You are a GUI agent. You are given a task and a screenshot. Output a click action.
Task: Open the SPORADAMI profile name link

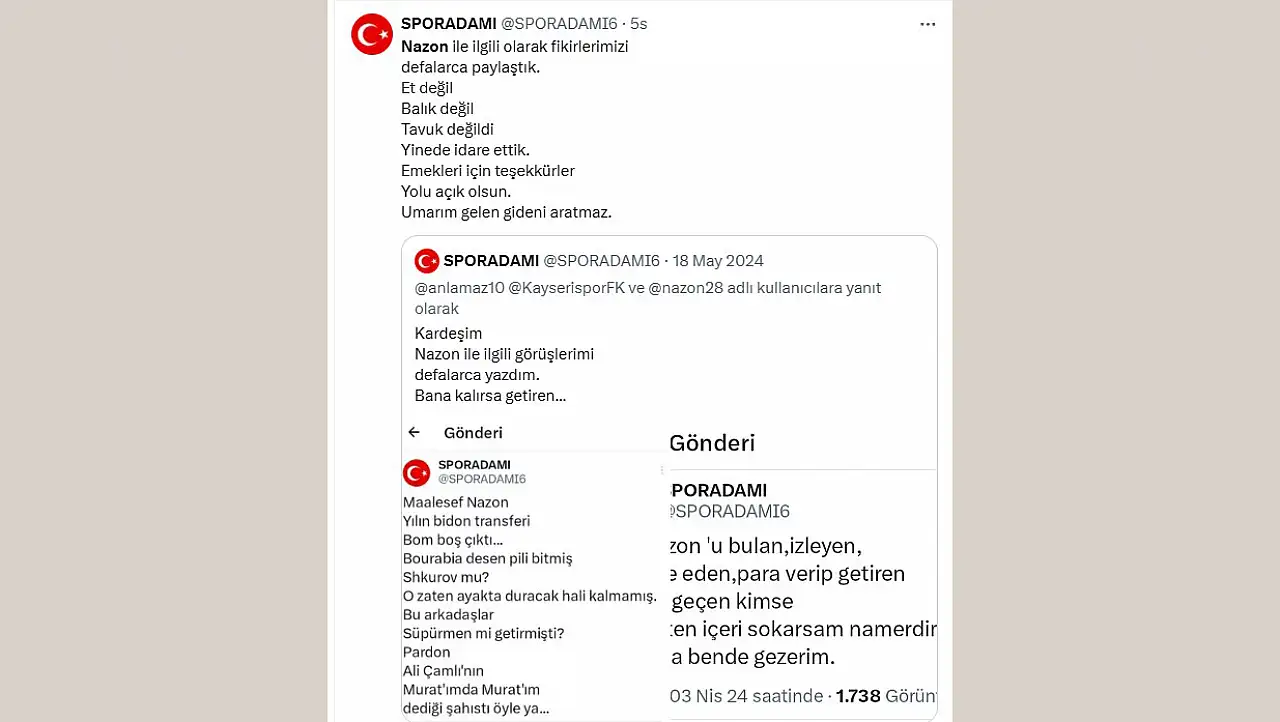pyautogui.click(x=448, y=23)
